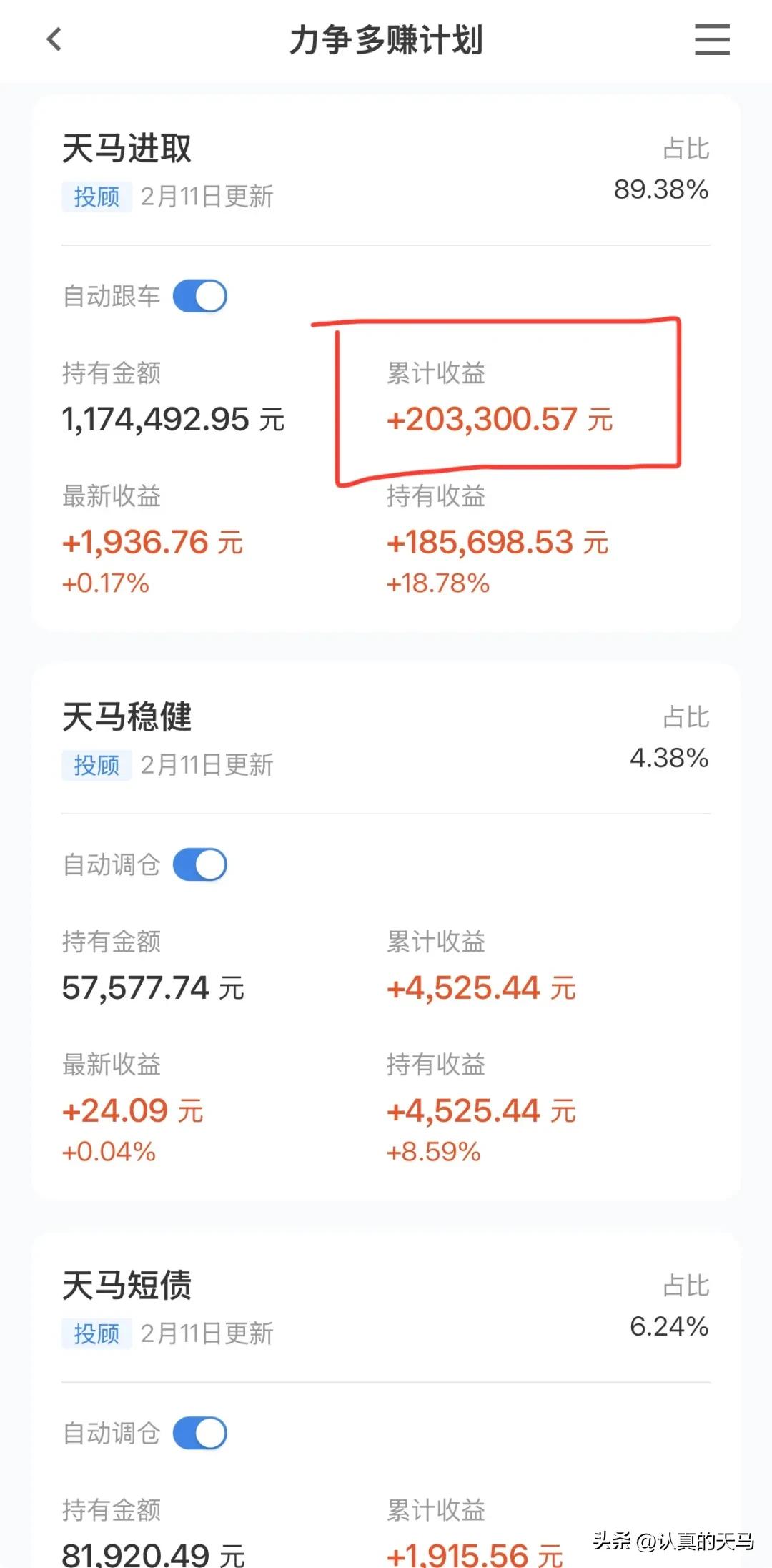772x1568 pixels.
Task: Click the 投顾 badge under 天马进取
Action: click(x=97, y=198)
